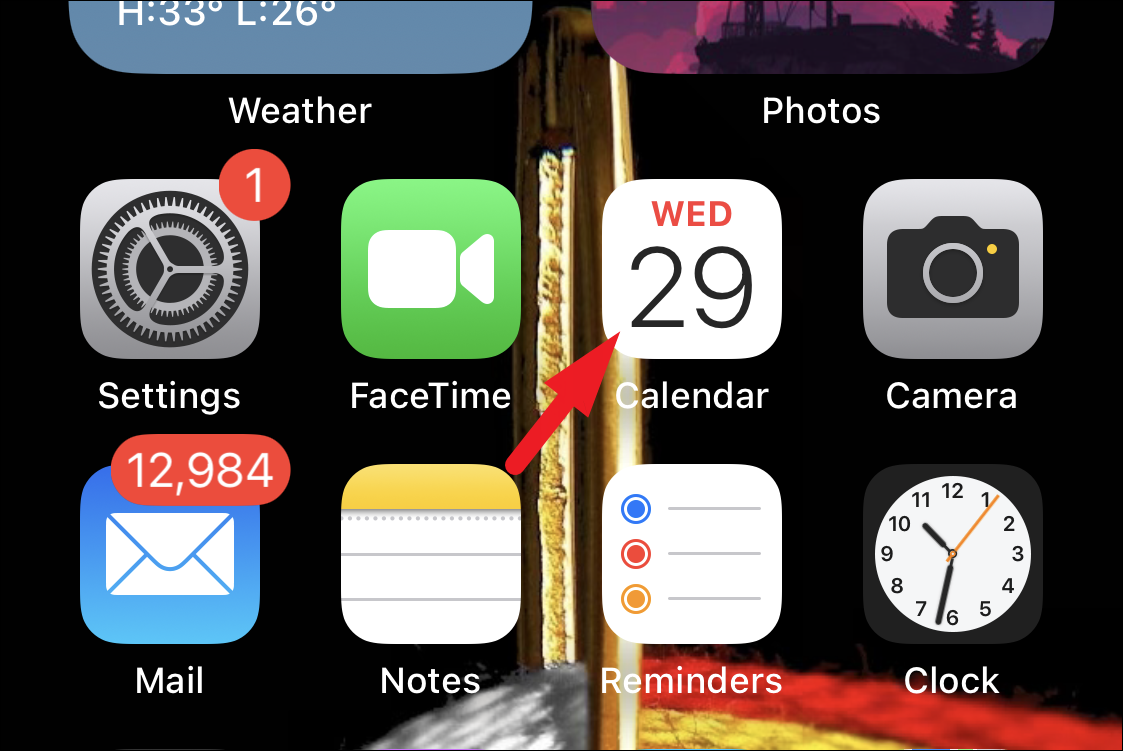Launch the FaceTime app
1123x751 pixels.
pyautogui.click(x=430, y=270)
